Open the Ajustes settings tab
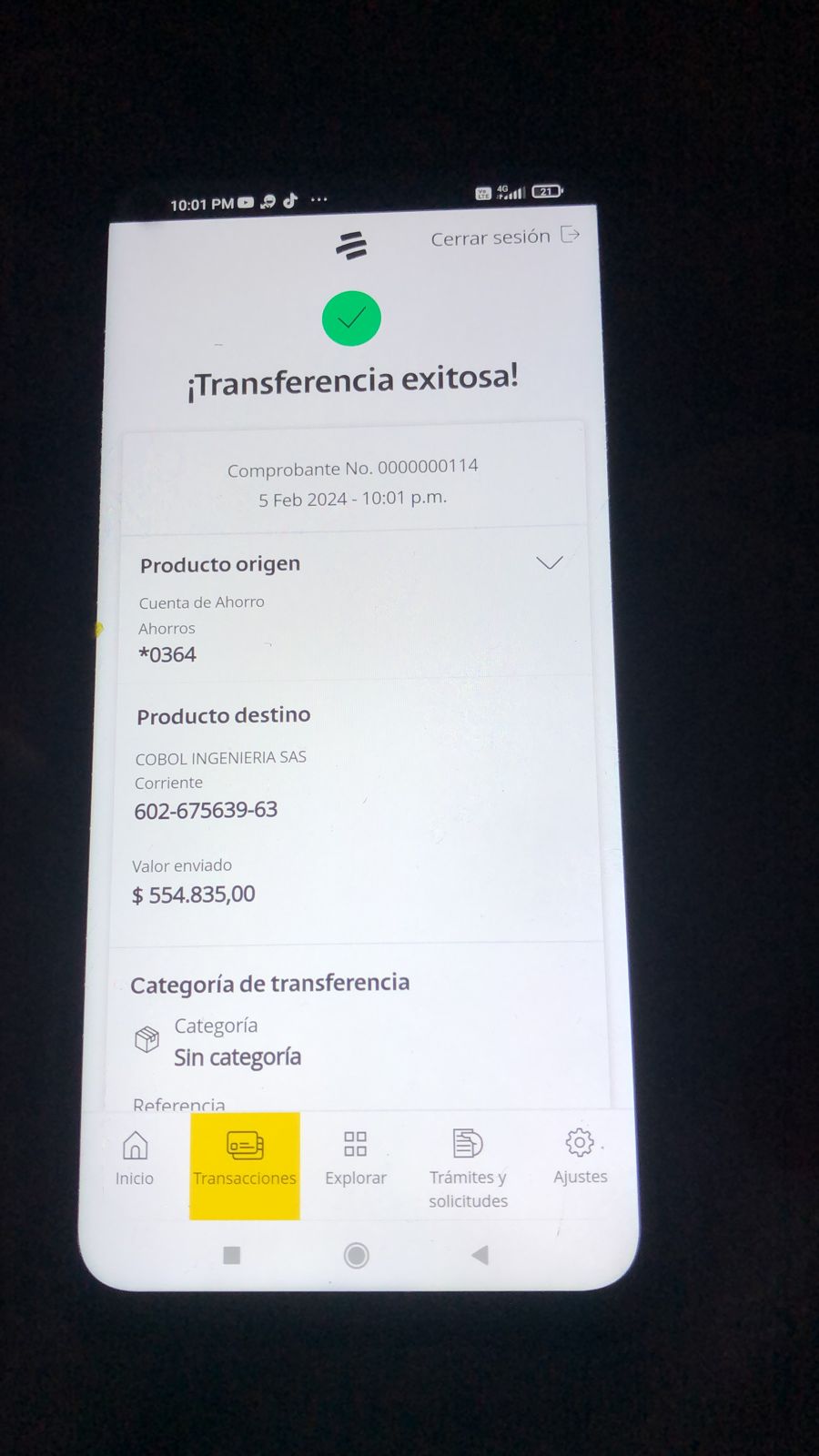This screenshot has height=1456, width=819. pyautogui.click(x=580, y=1157)
